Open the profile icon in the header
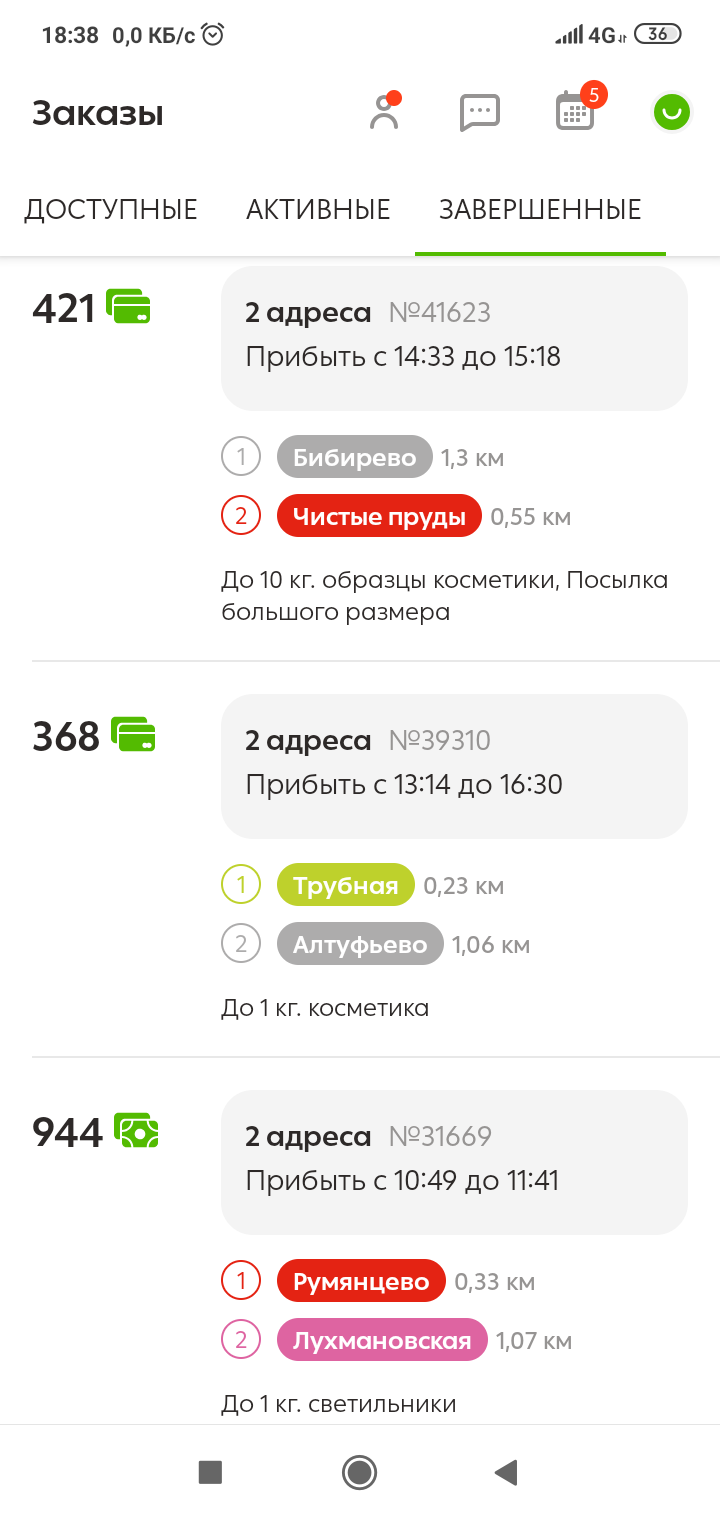Screen dimensions: 720x1520 [x=384, y=113]
